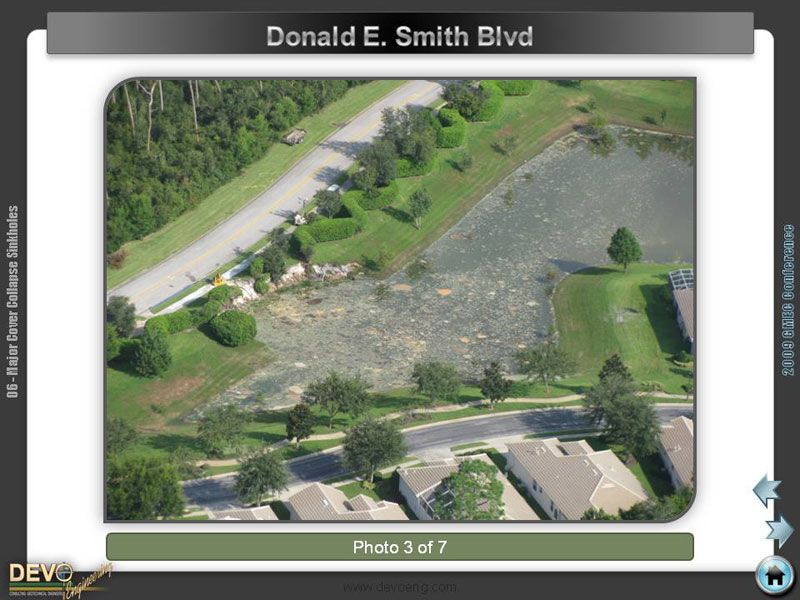This screenshot has height=600, width=800.
Task: Go to the previous photo arrow
Action: [x=766, y=490]
